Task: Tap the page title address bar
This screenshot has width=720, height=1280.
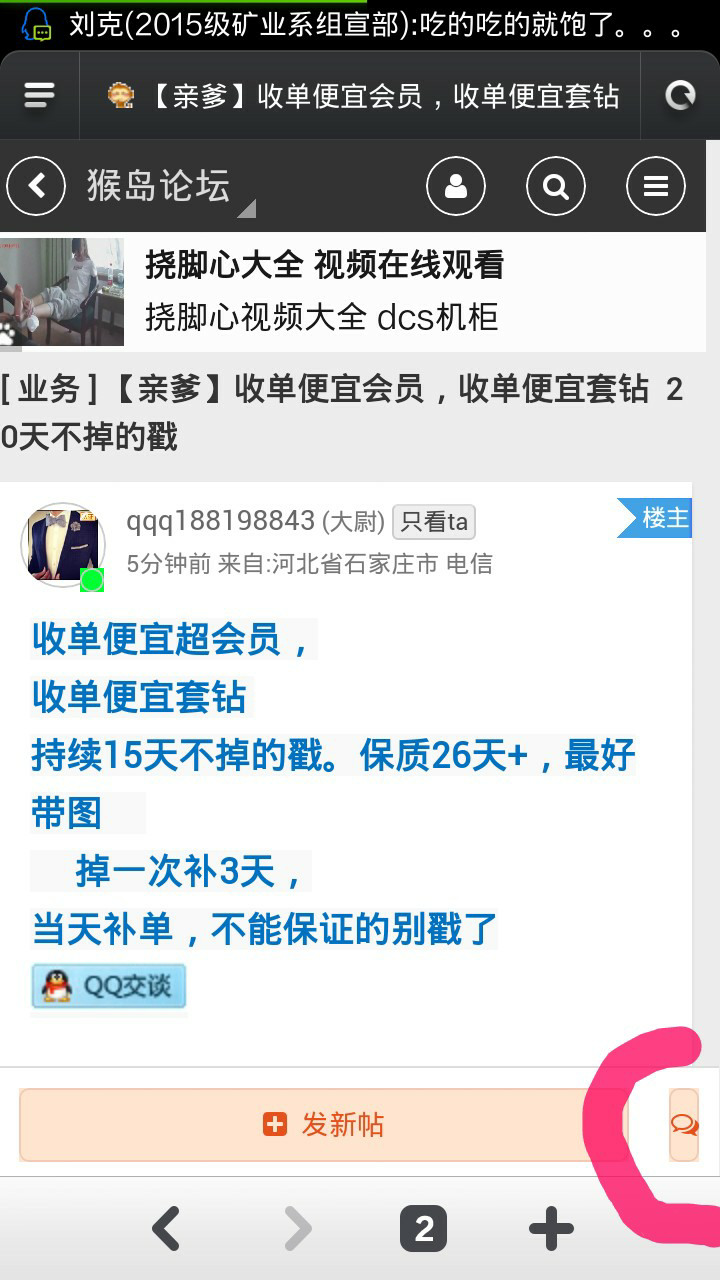Action: [360, 95]
